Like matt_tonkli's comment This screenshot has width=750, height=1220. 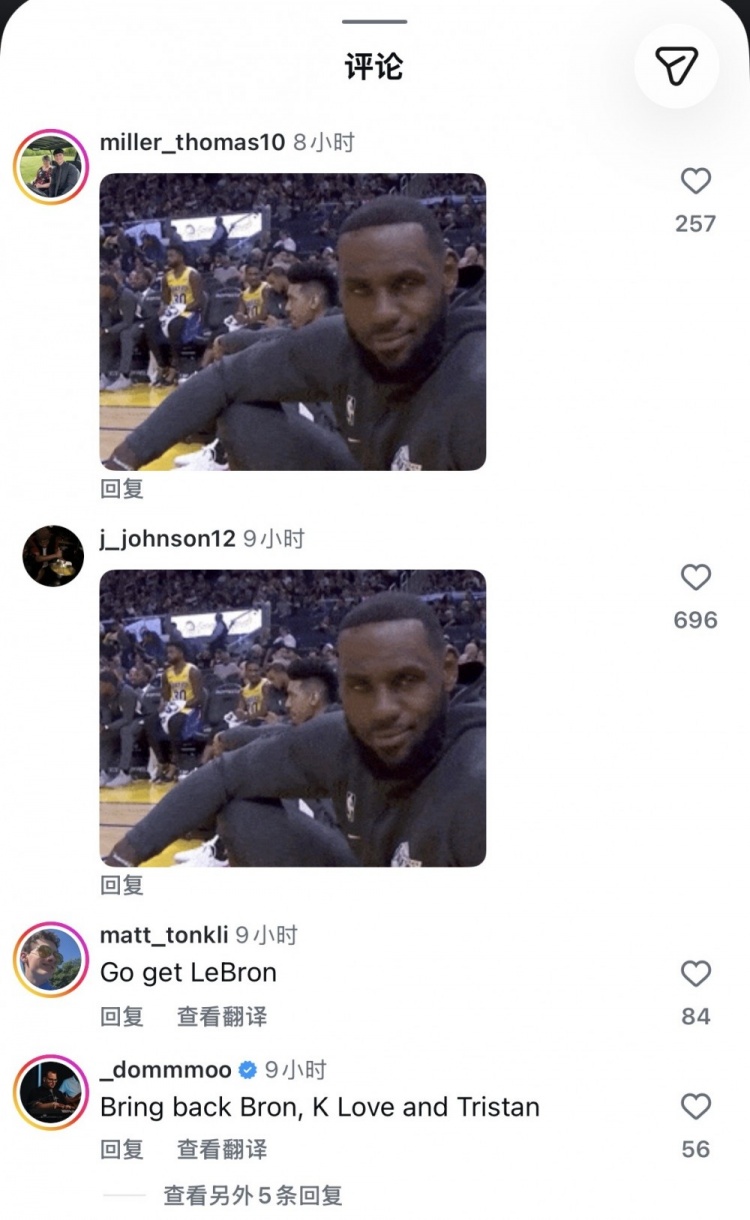[695, 973]
